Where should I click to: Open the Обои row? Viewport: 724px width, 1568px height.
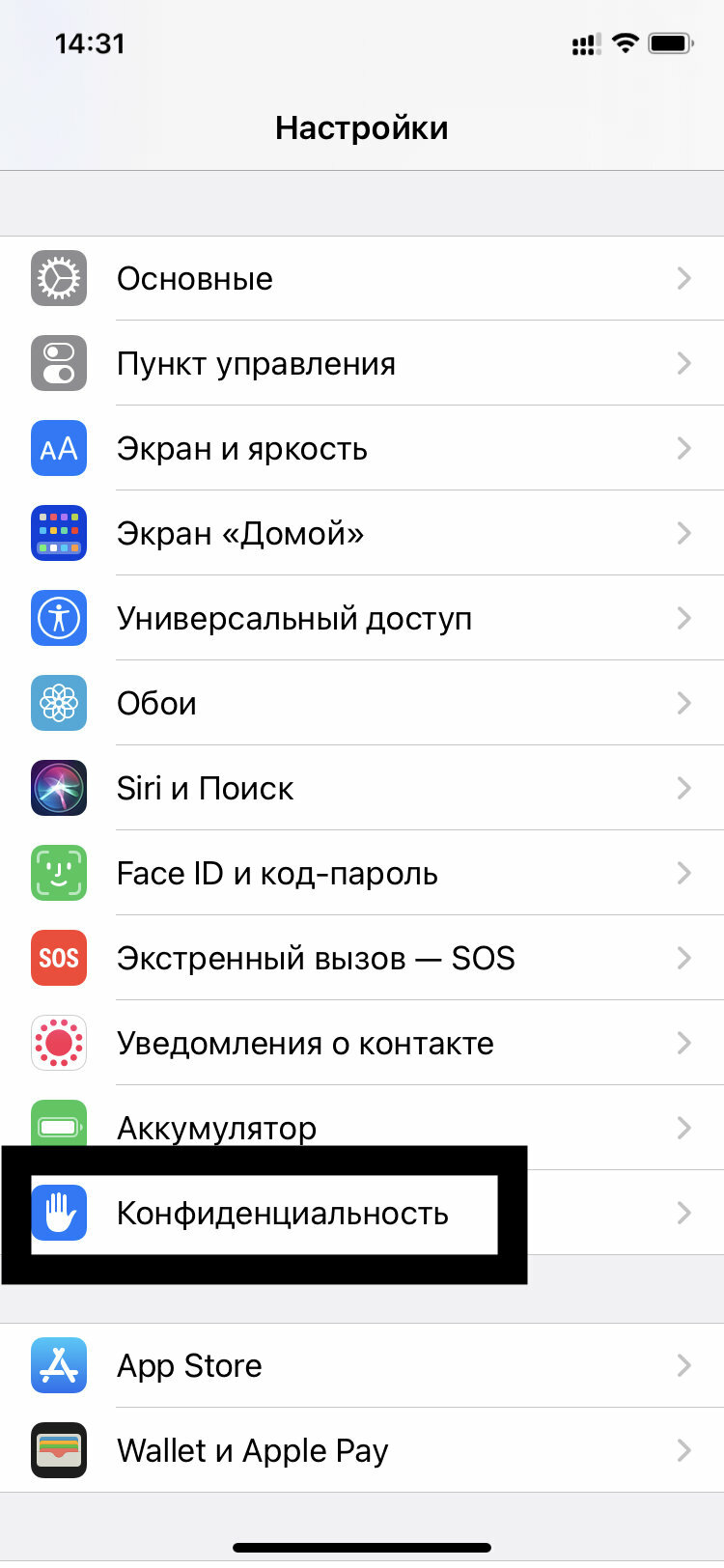362,704
